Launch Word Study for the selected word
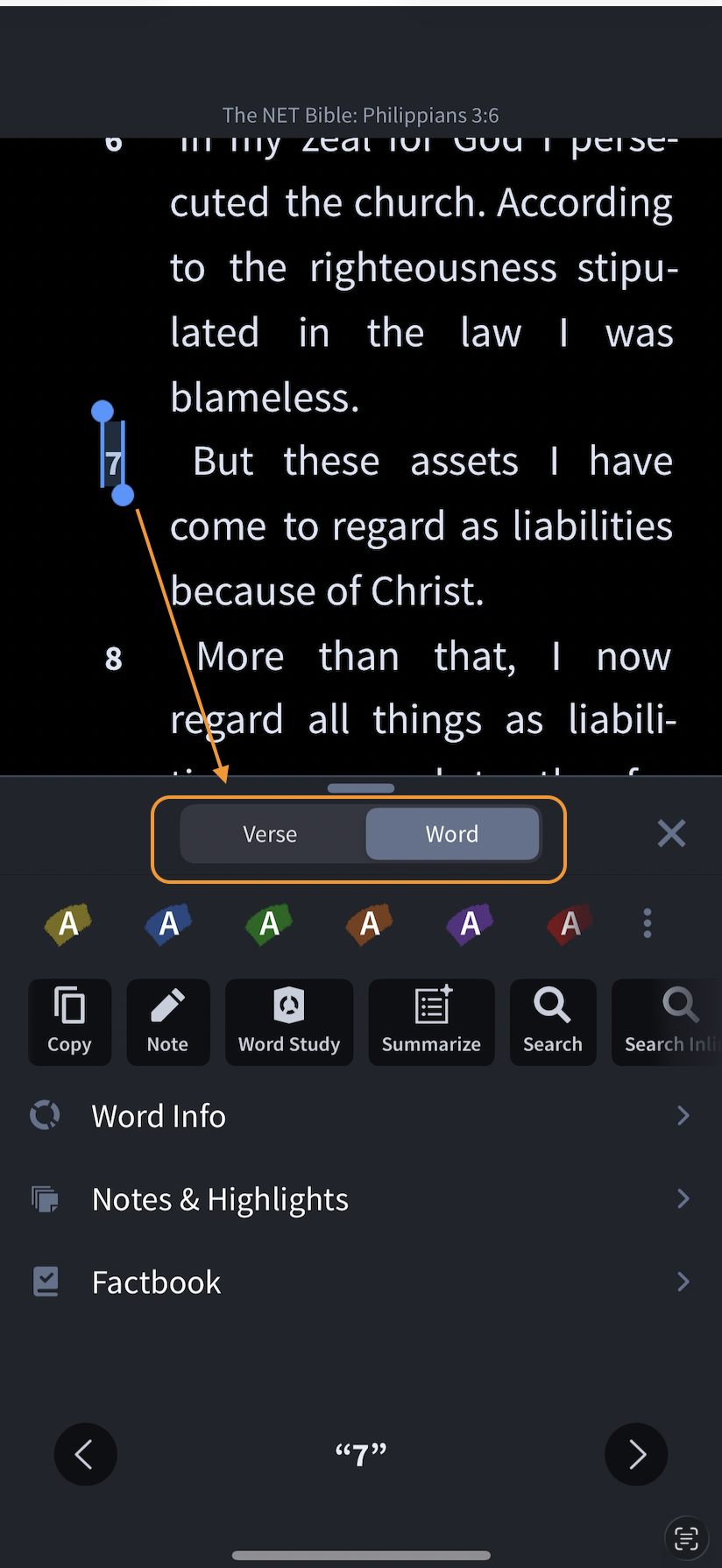722x1568 pixels. (x=289, y=1021)
